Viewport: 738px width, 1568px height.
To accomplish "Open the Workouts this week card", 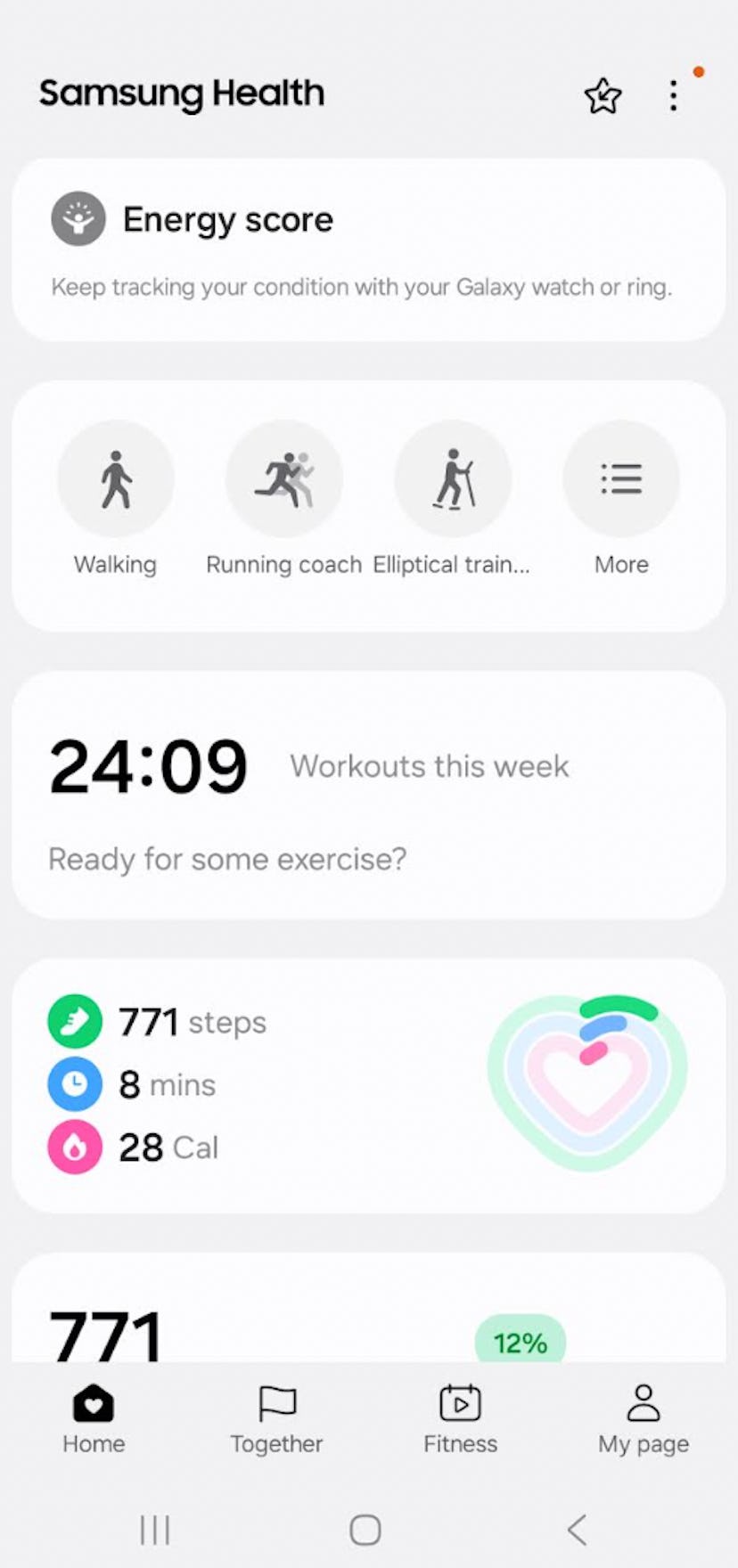I will coord(368,795).
